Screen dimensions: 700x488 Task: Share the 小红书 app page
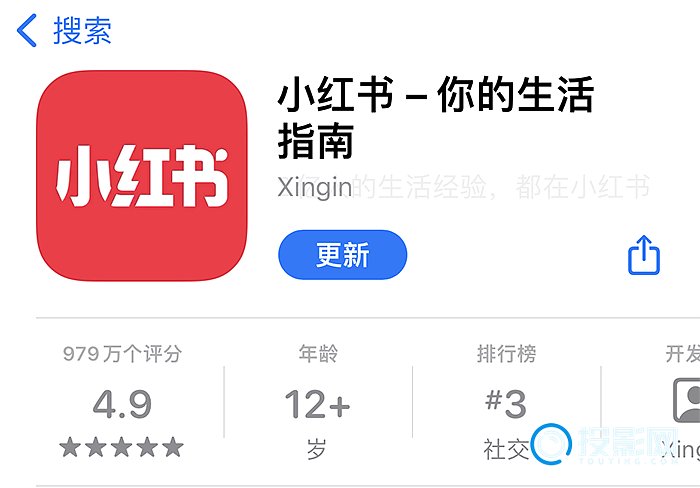click(644, 255)
